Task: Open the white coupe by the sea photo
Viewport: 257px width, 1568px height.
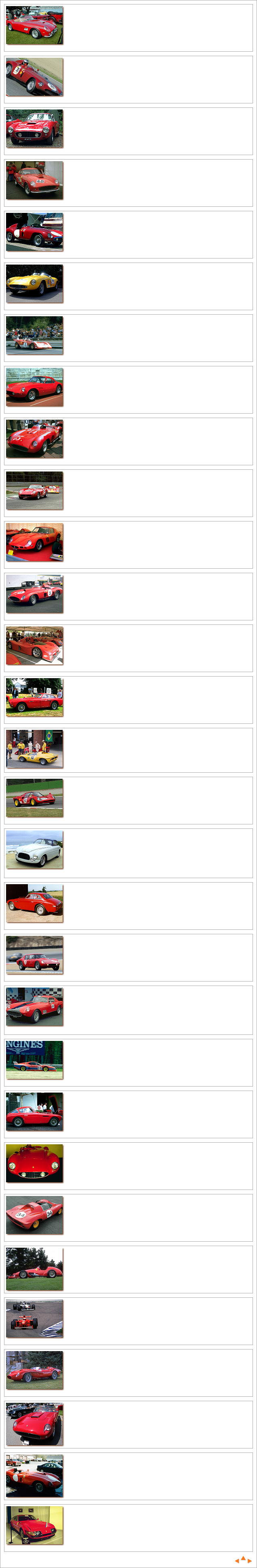Action: [x=35, y=850]
